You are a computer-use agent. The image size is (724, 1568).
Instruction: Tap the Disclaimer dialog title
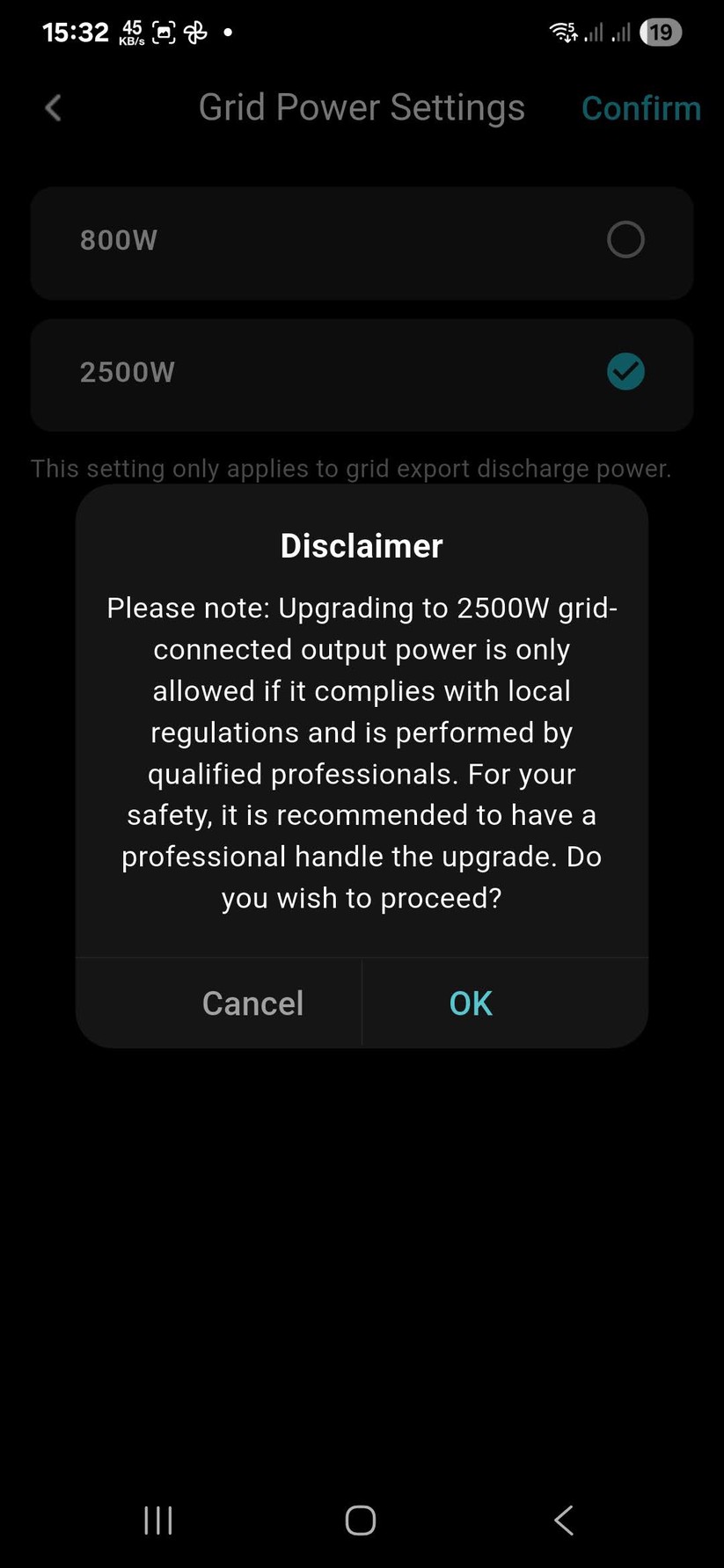(x=361, y=545)
